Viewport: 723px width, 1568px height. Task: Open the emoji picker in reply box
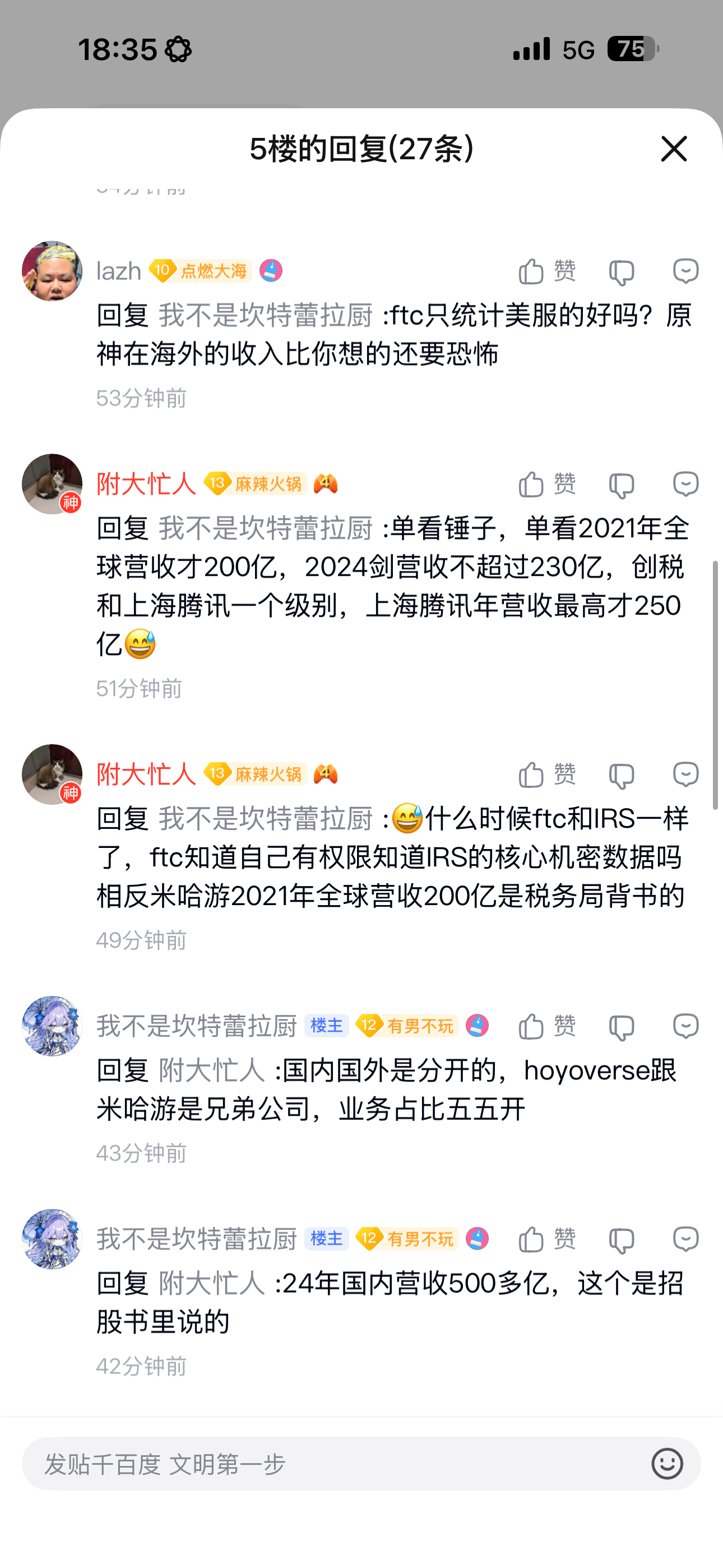667,1464
